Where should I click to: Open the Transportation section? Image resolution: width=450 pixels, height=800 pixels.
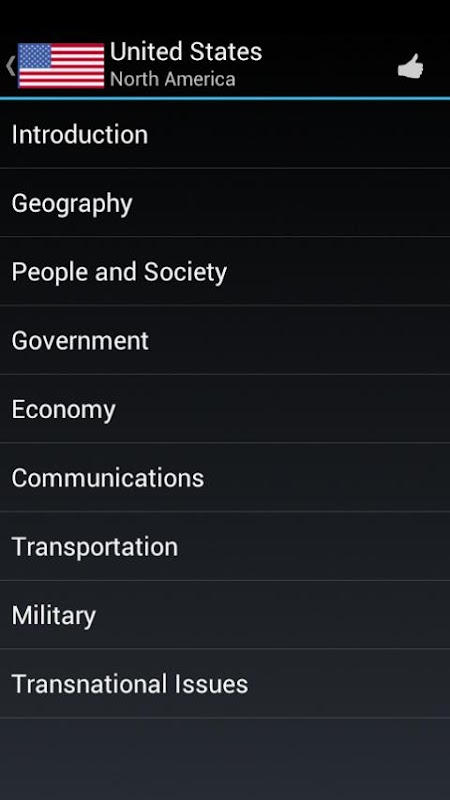click(225, 546)
